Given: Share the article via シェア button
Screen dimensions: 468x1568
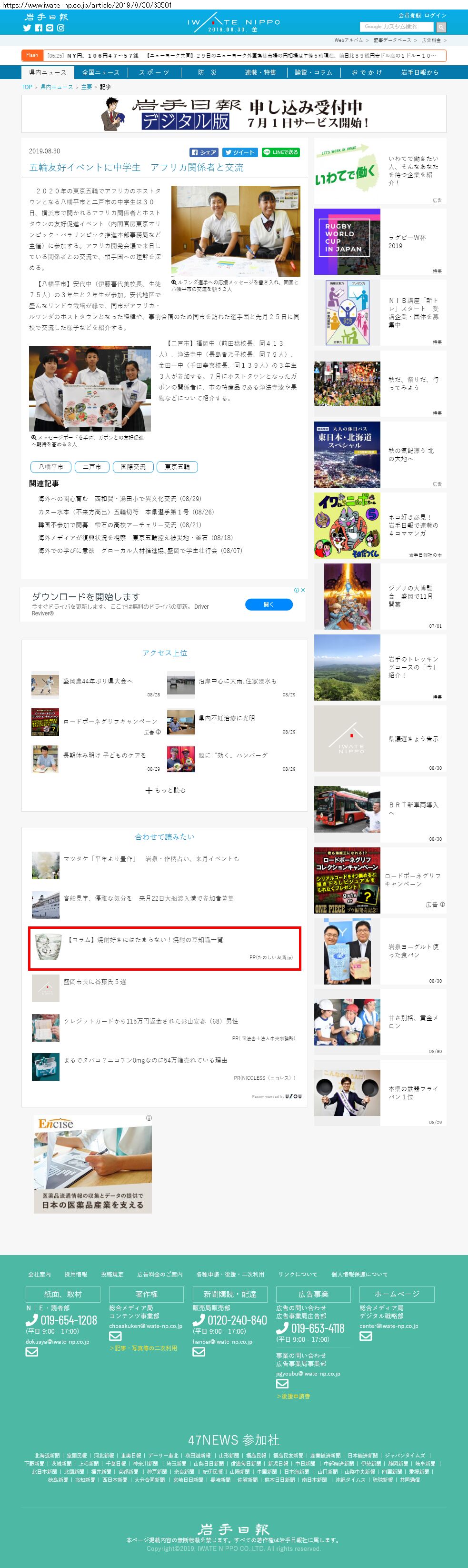Looking at the screenshot, I should click(204, 152).
